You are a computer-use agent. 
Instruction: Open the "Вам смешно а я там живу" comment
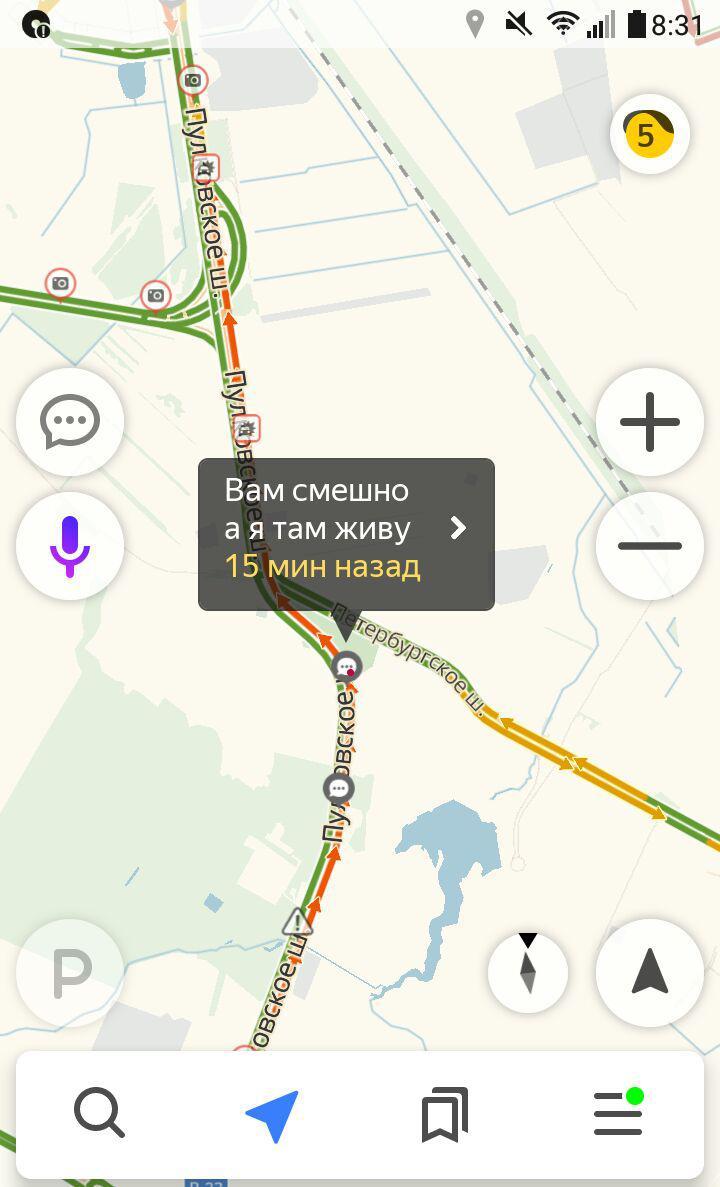(x=346, y=534)
